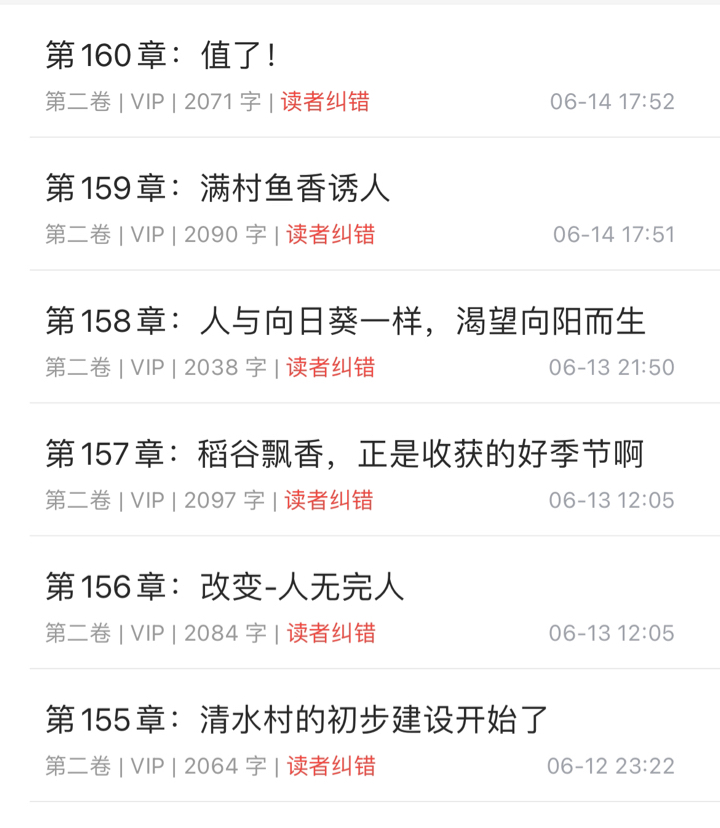Open chapter 158 about 向日葵
This screenshot has height=828, width=720.
pyautogui.click(x=345, y=322)
